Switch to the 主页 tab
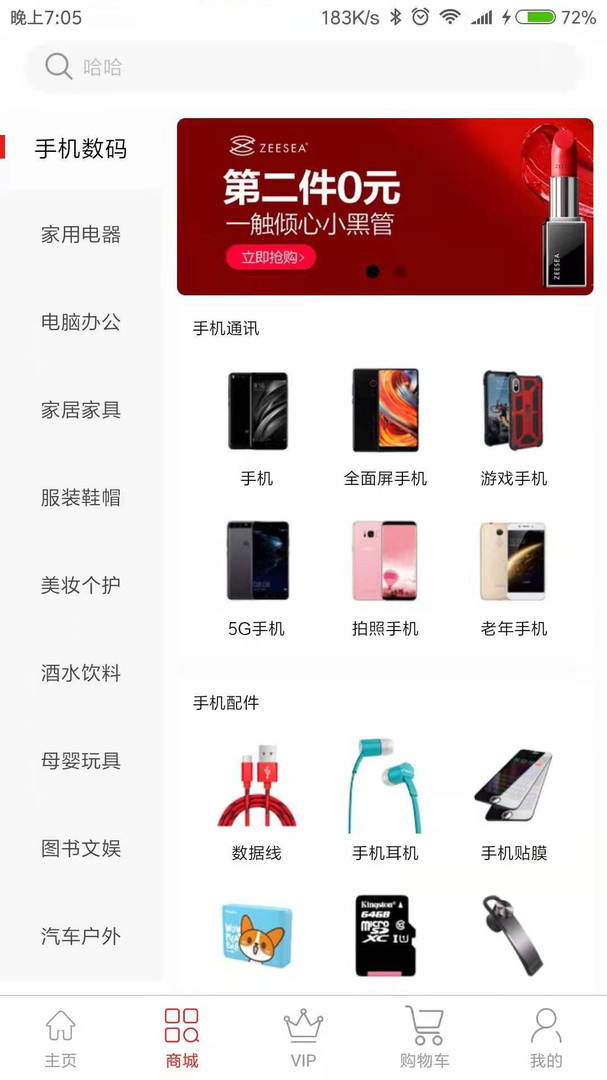Screen dimensions: 607x1080 (x=61, y=1039)
